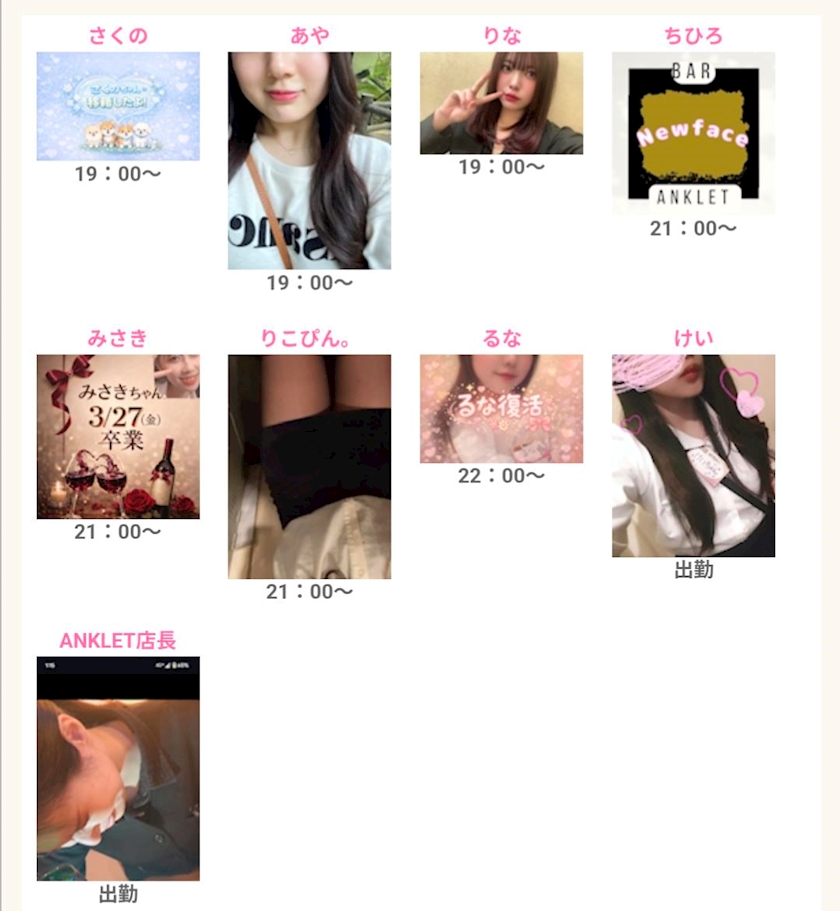Tap the みさき name link
Screen dimensions: 840x911
[x=118, y=338]
